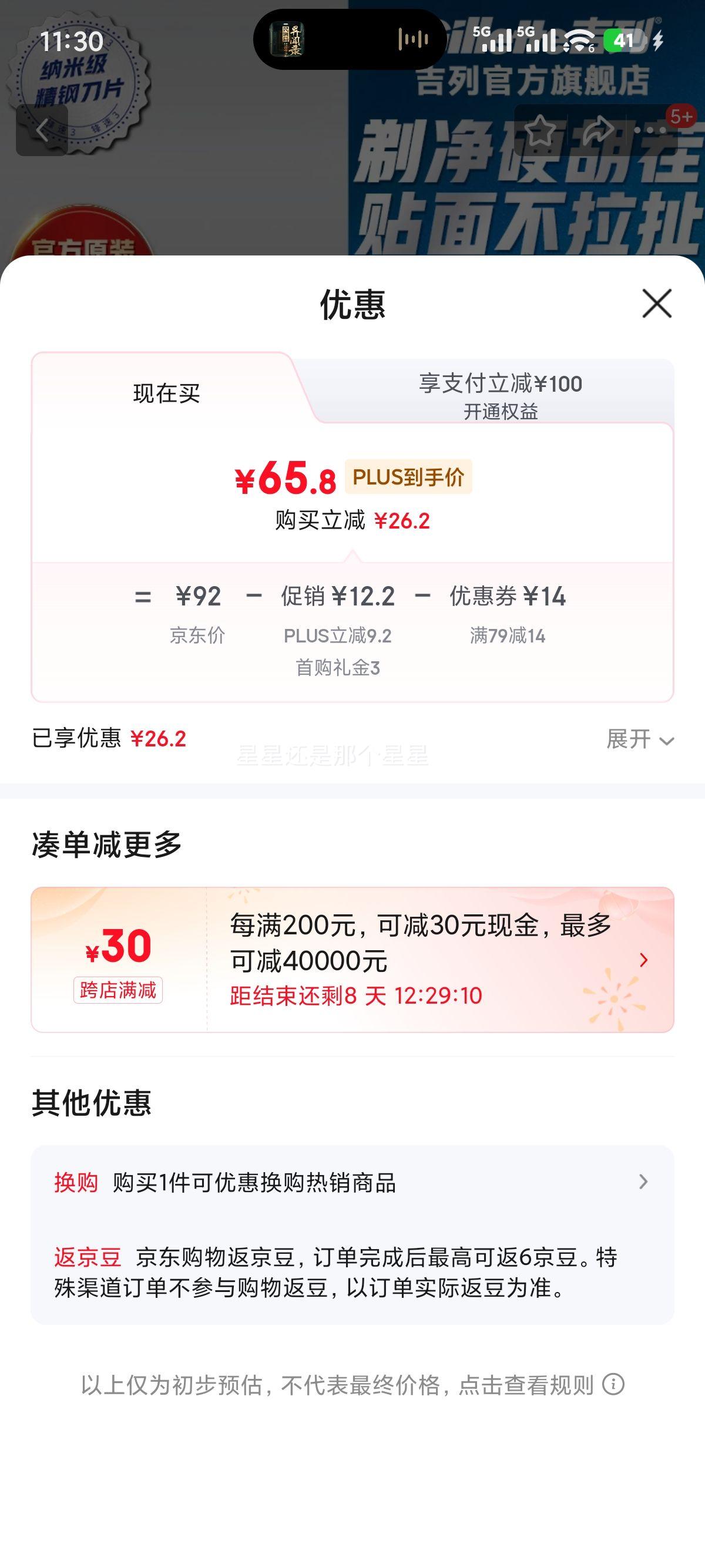
Task: Switch to the 享支付立减¥100 tab
Action: point(501,383)
